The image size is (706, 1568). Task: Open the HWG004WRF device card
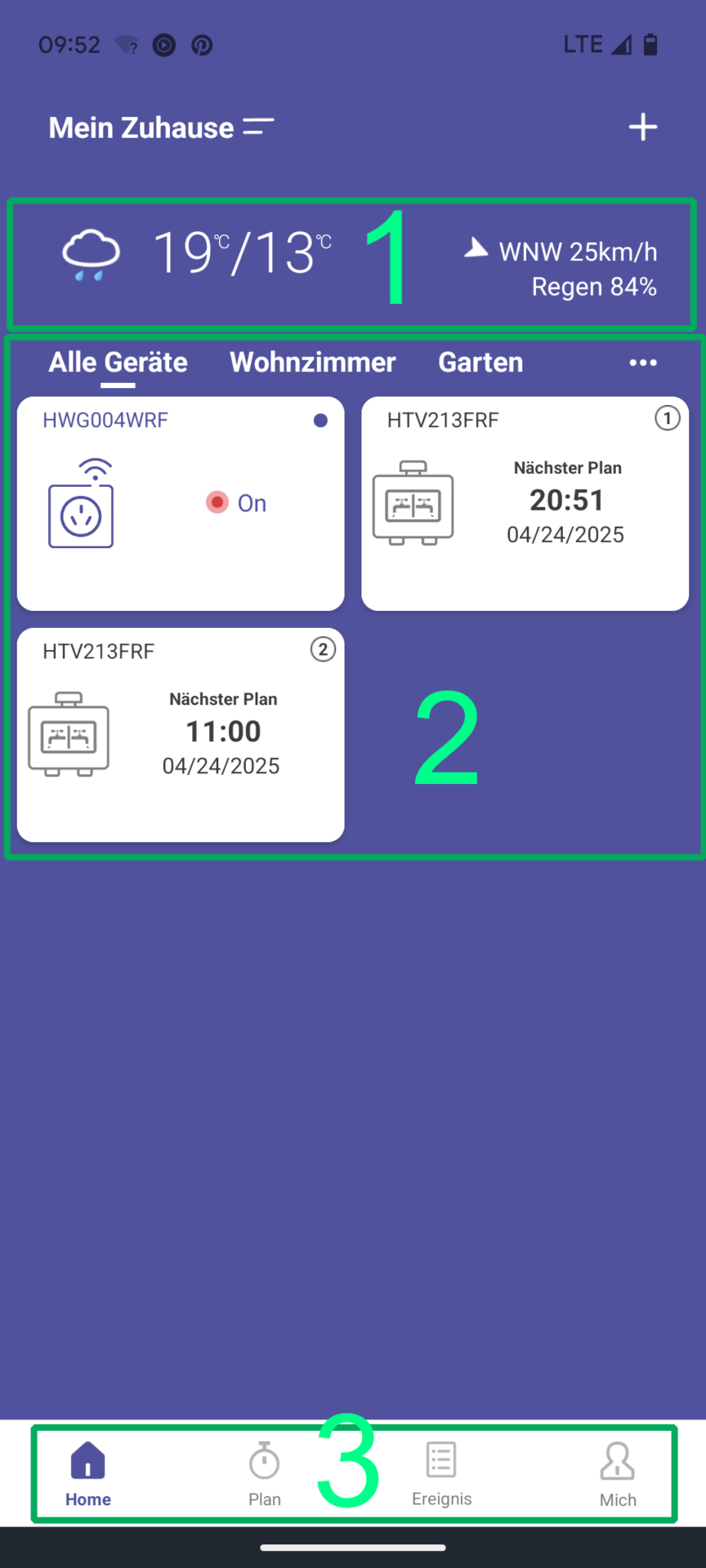(x=181, y=504)
